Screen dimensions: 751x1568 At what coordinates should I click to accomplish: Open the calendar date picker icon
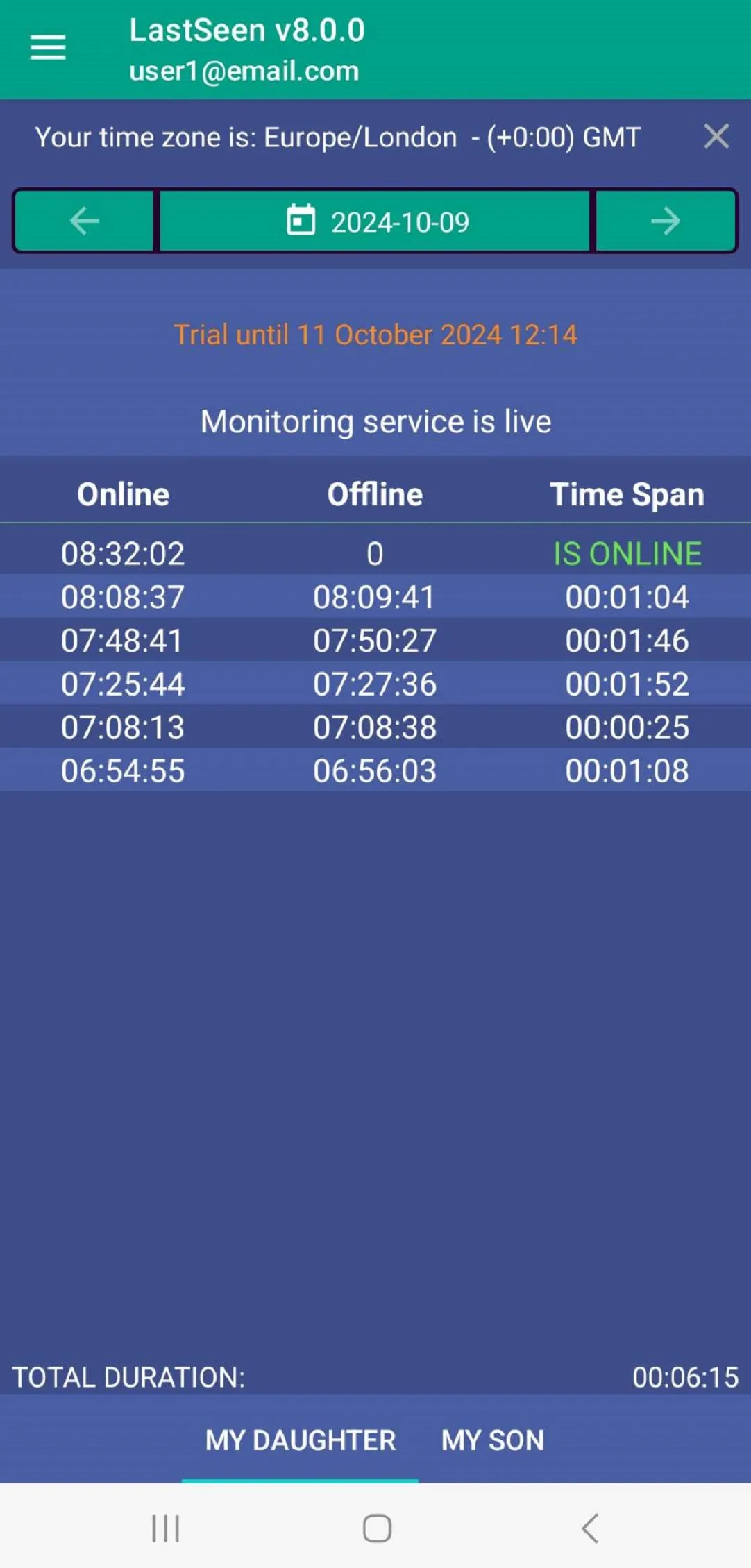click(301, 221)
